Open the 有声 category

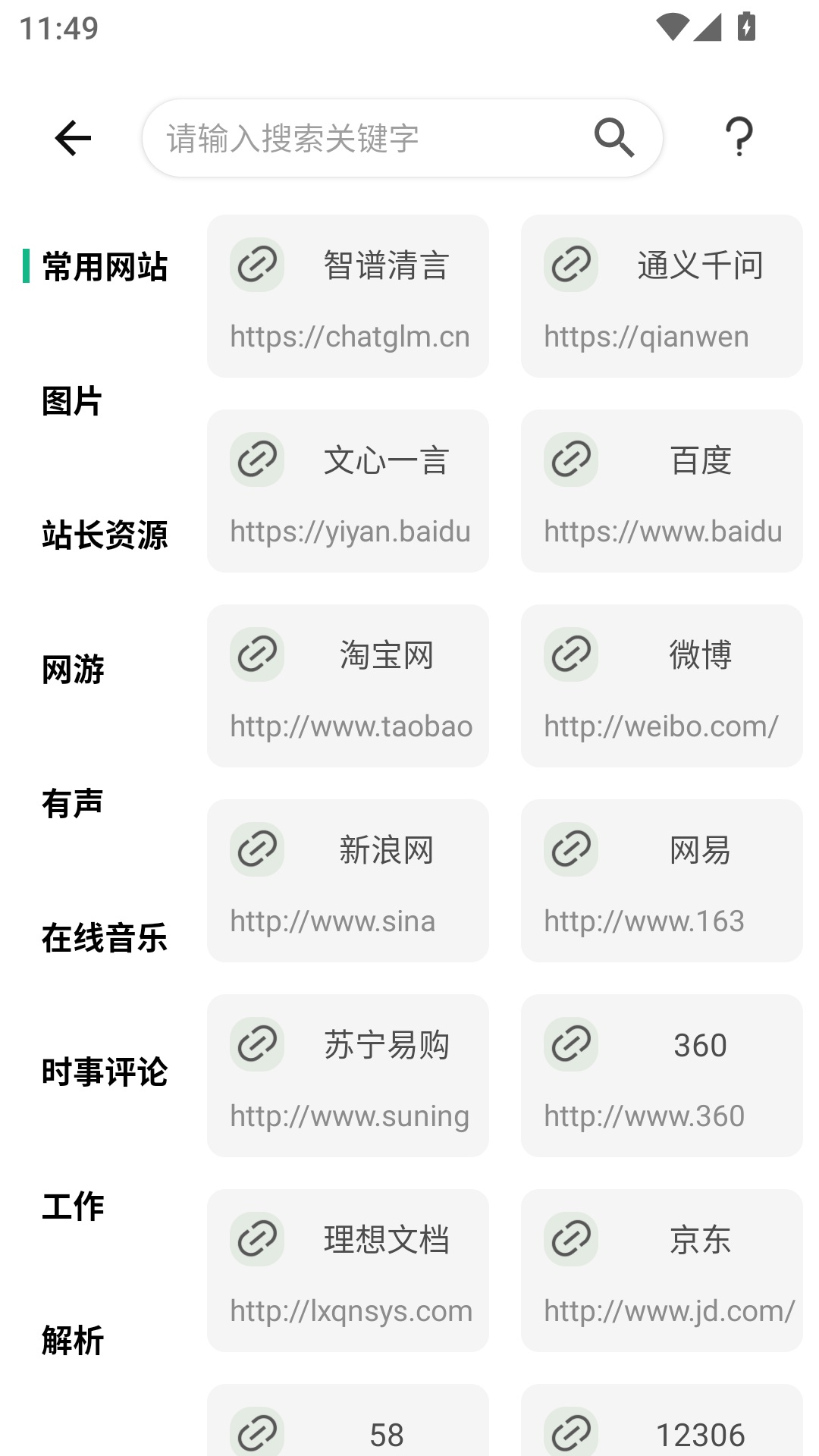pyautogui.click(x=72, y=804)
